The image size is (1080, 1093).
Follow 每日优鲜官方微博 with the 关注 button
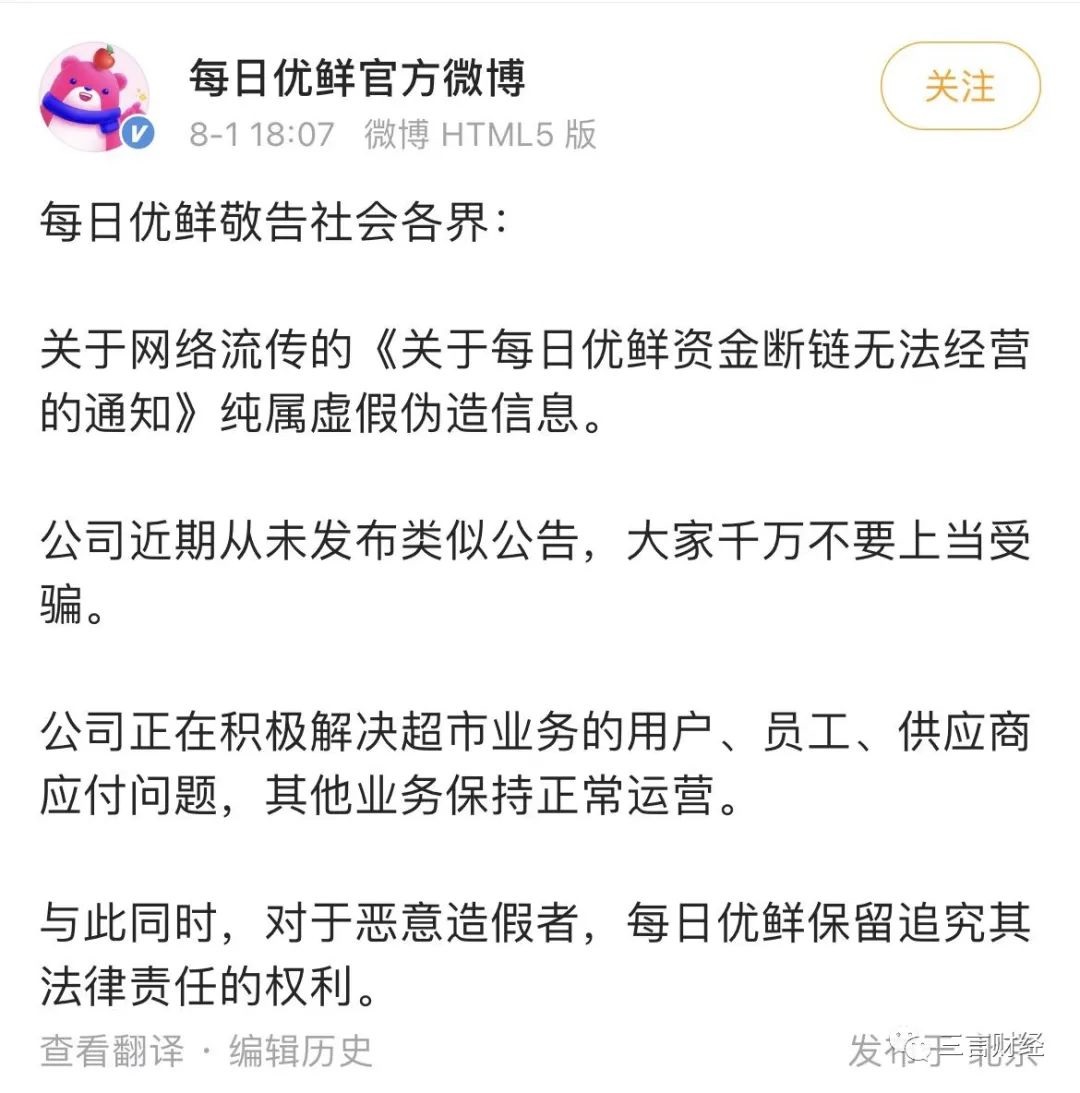click(959, 86)
